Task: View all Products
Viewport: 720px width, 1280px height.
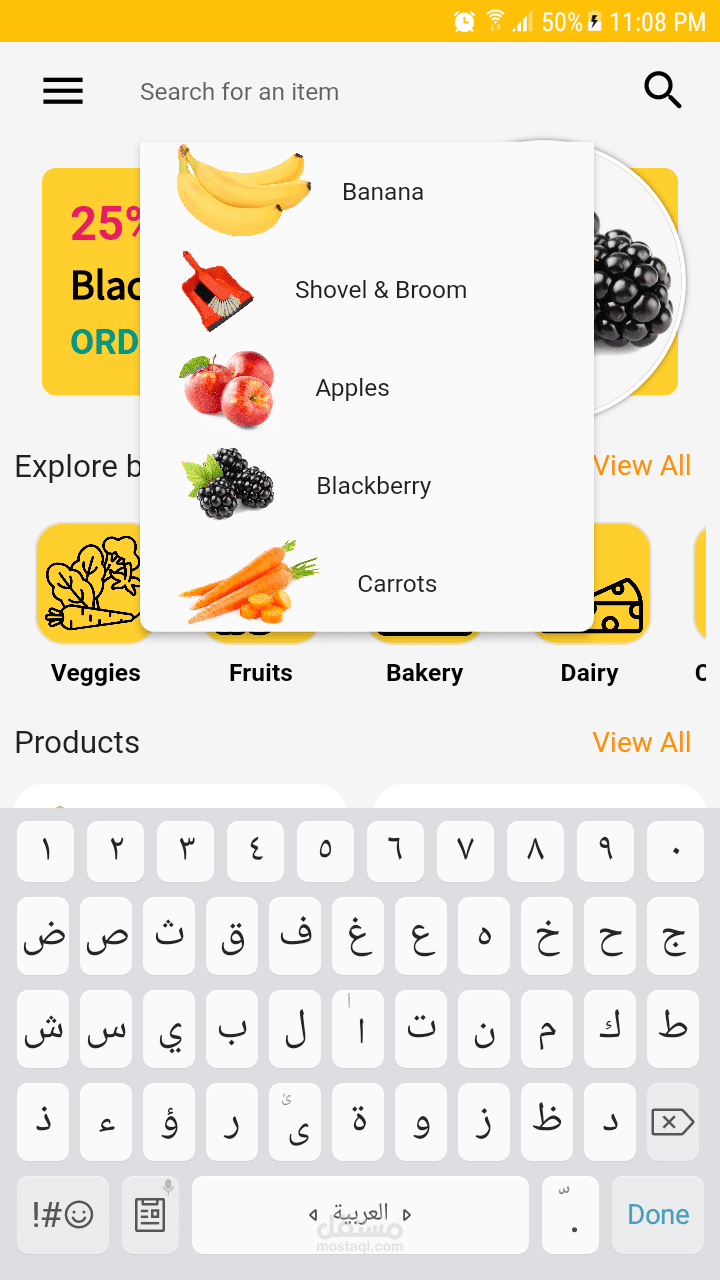Action: pos(642,742)
